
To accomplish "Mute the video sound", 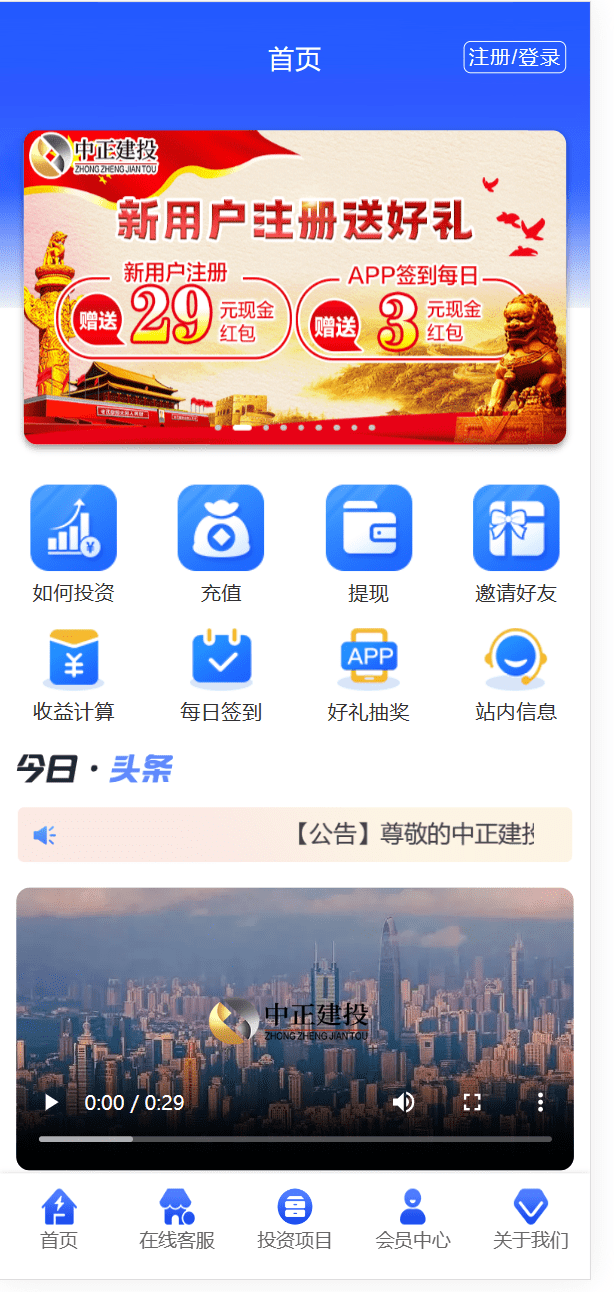I will click(x=403, y=1102).
